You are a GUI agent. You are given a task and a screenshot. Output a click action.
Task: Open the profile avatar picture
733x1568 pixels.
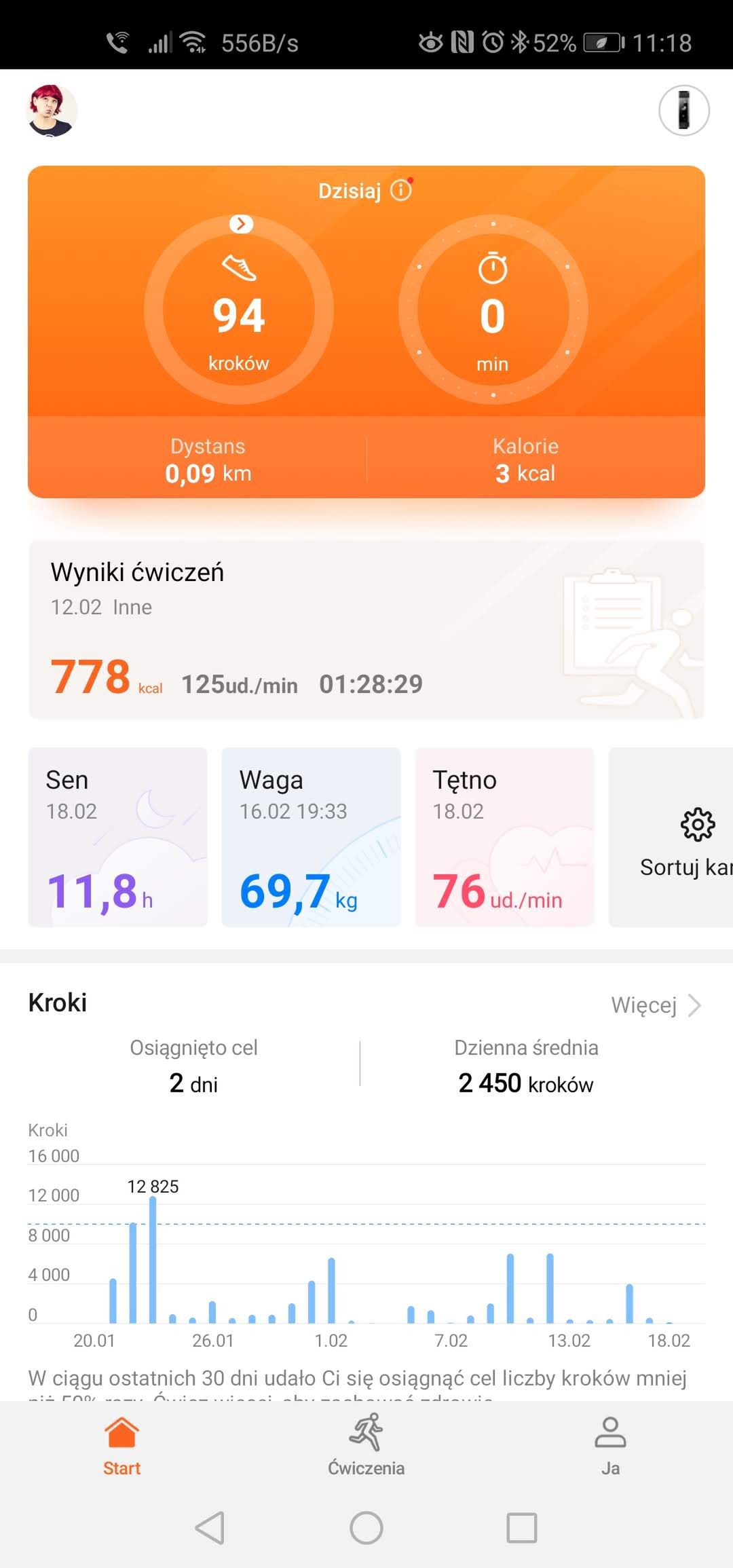pyautogui.click(x=52, y=111)
